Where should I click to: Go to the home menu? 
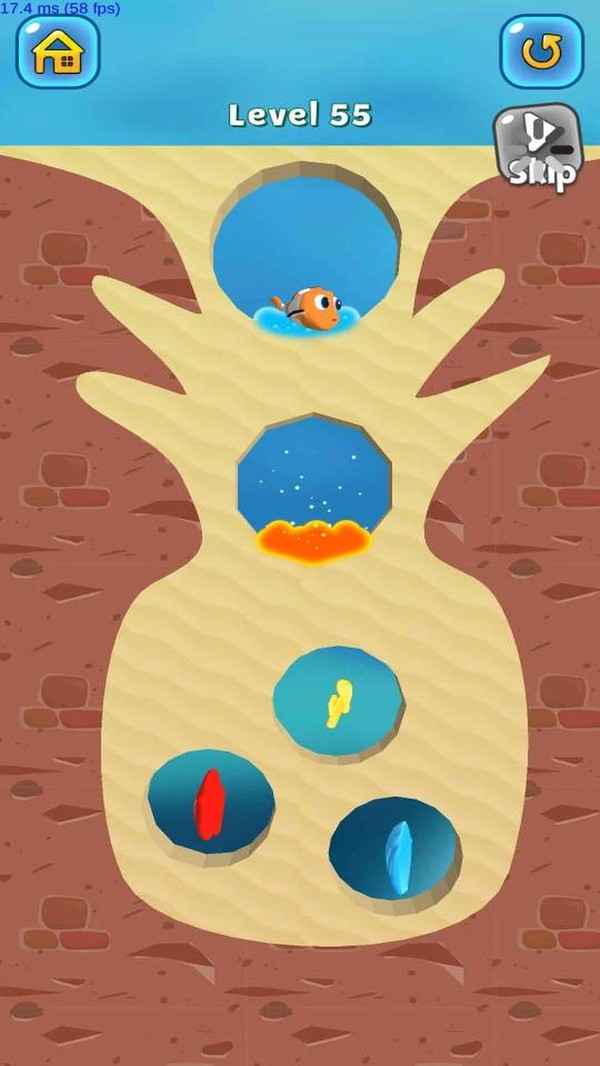click(57, 50)
